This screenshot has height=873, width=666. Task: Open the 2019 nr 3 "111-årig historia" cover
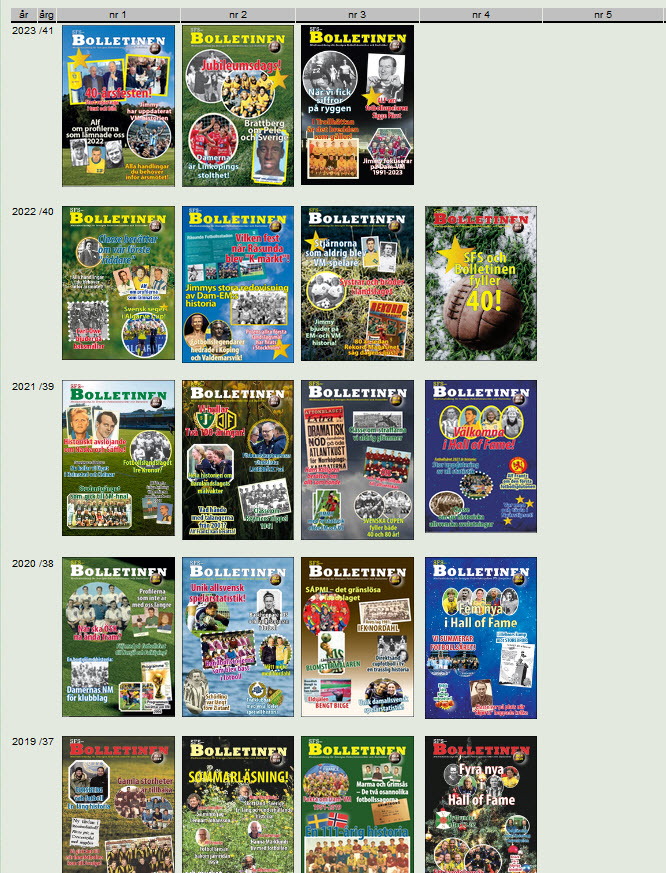point(357,805)
